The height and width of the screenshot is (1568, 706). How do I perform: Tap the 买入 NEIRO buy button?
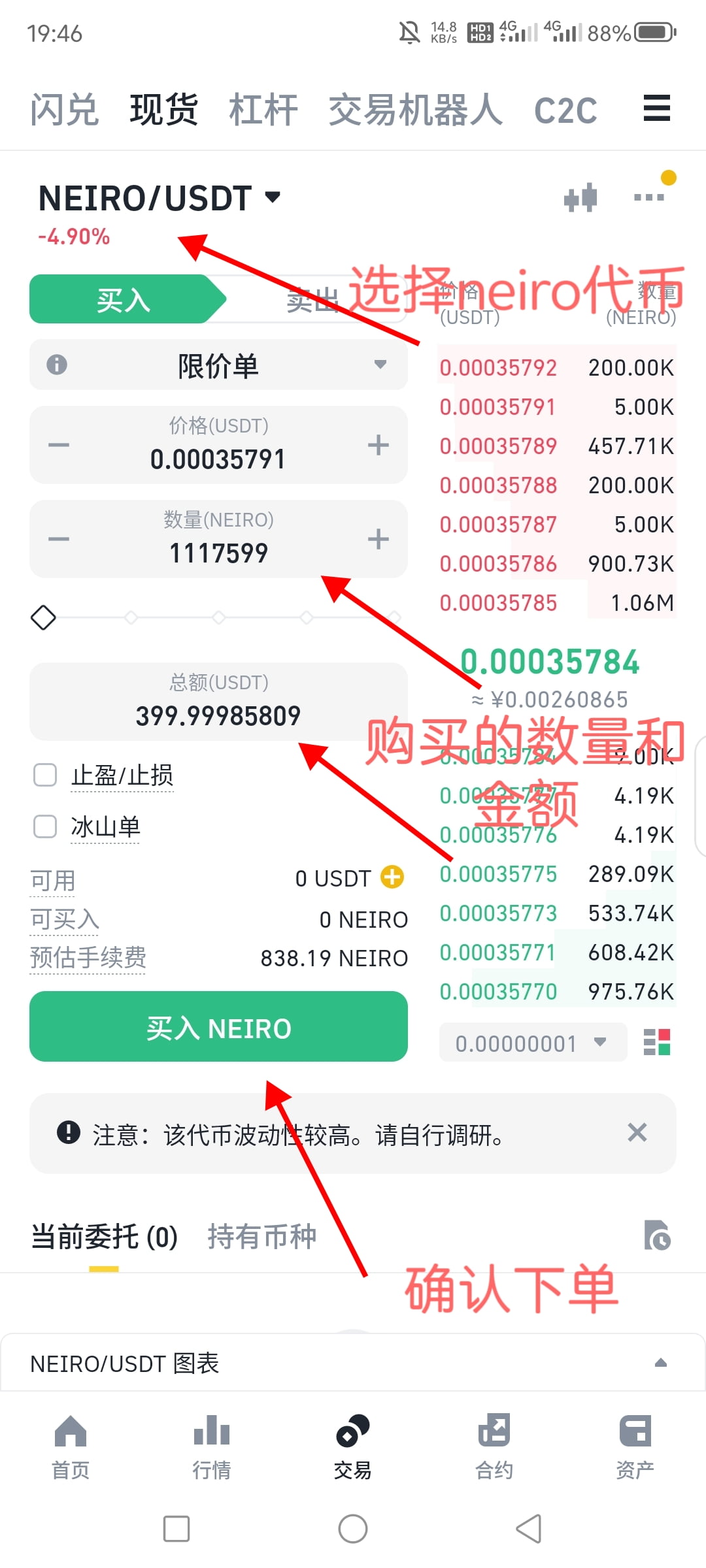click(218, 1027)
